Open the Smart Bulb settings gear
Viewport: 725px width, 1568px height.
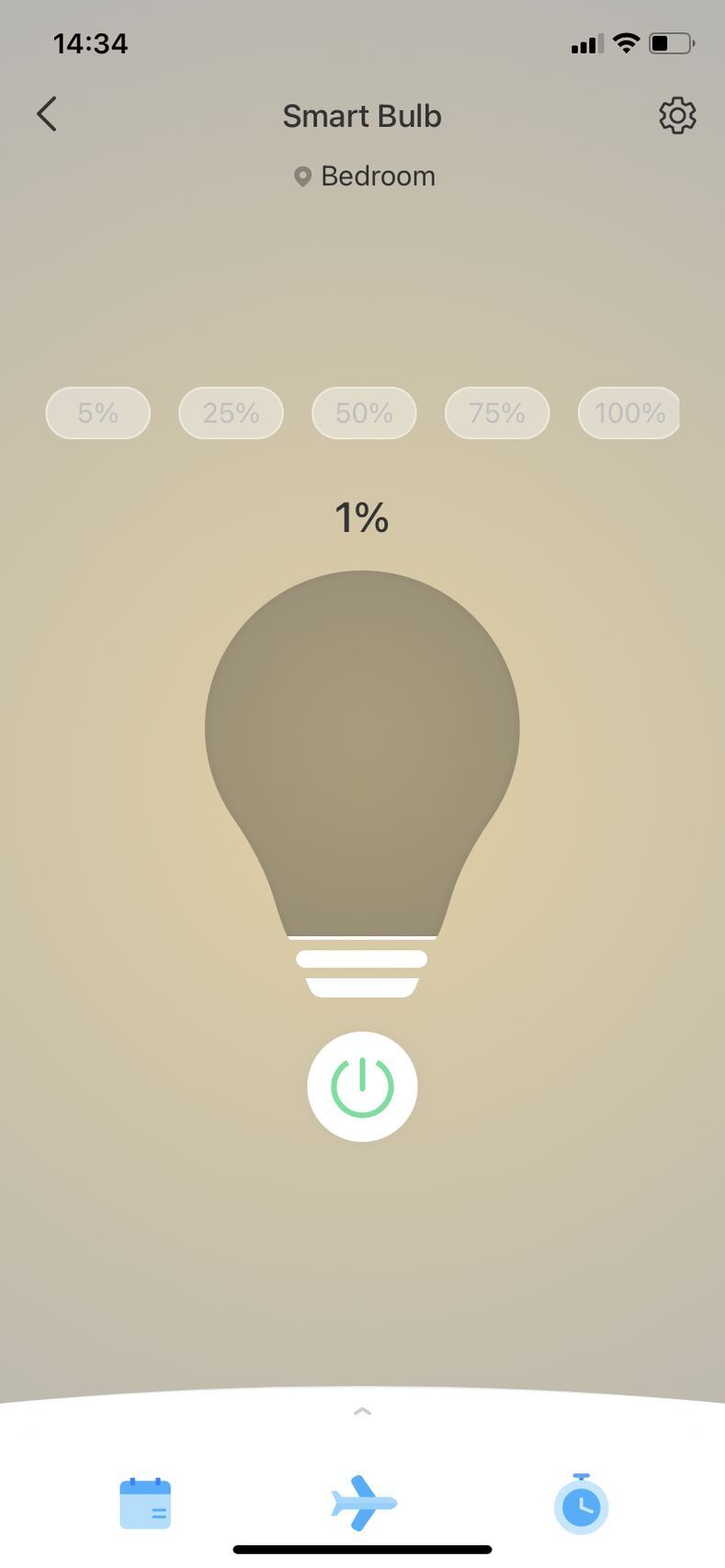point(677,116)
